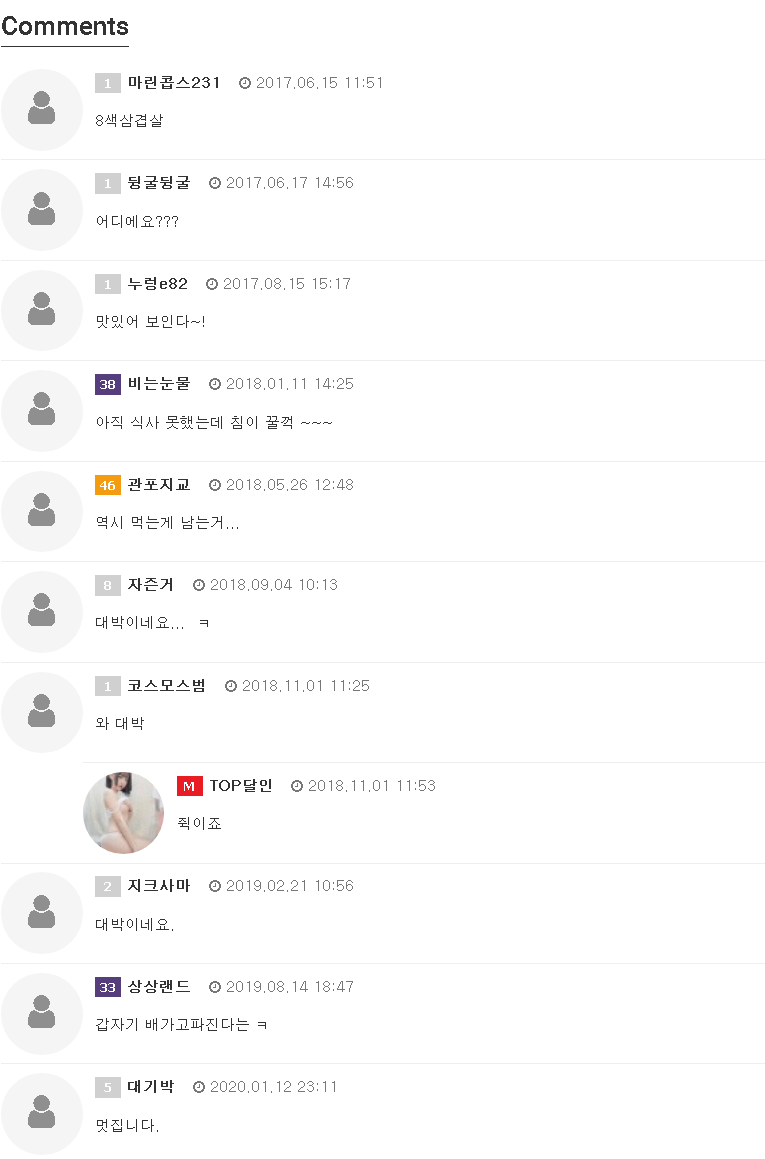Open the user page for 관포지교
Screen dimensions: 765x1159
(158, 485)
